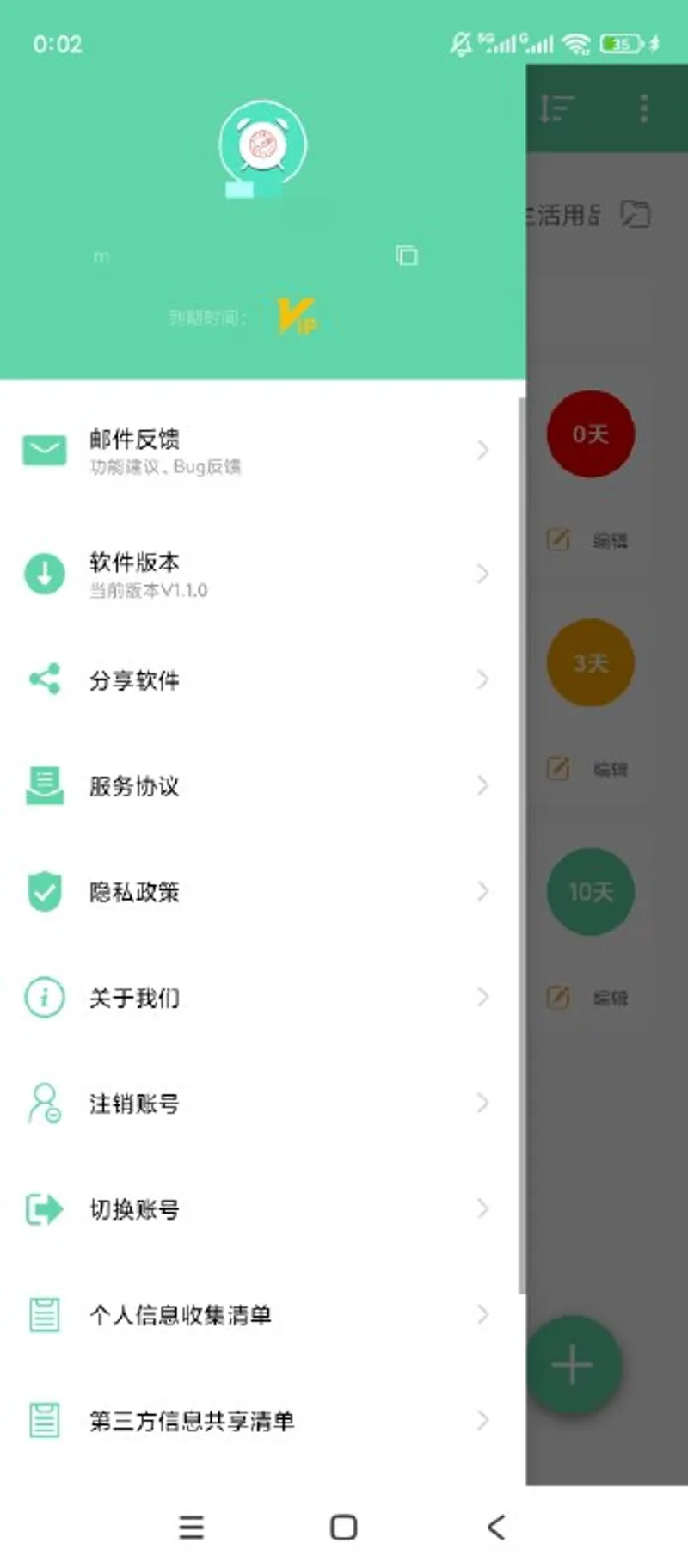Viewport: 688px width, 1568px height.
Task: Expand the 隐私政策 chevron arrow
Action: coord(482,891)
